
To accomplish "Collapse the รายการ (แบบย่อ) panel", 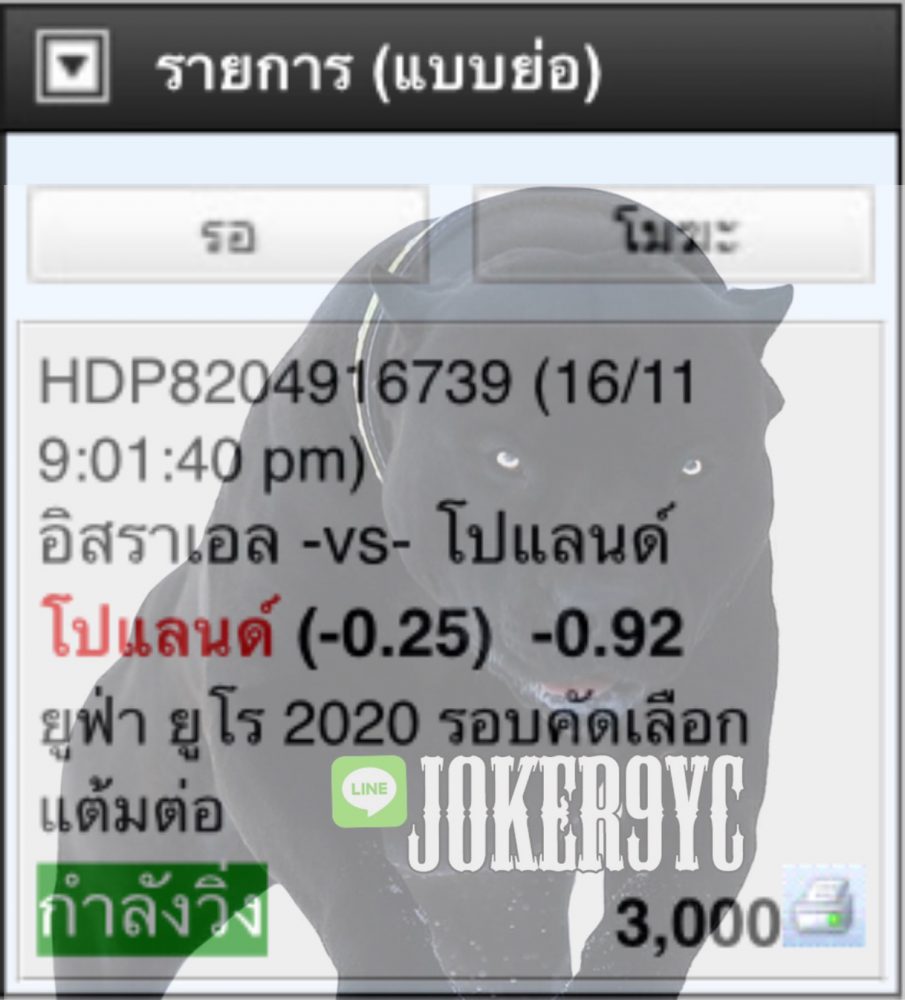I will [x=72, y=66].
